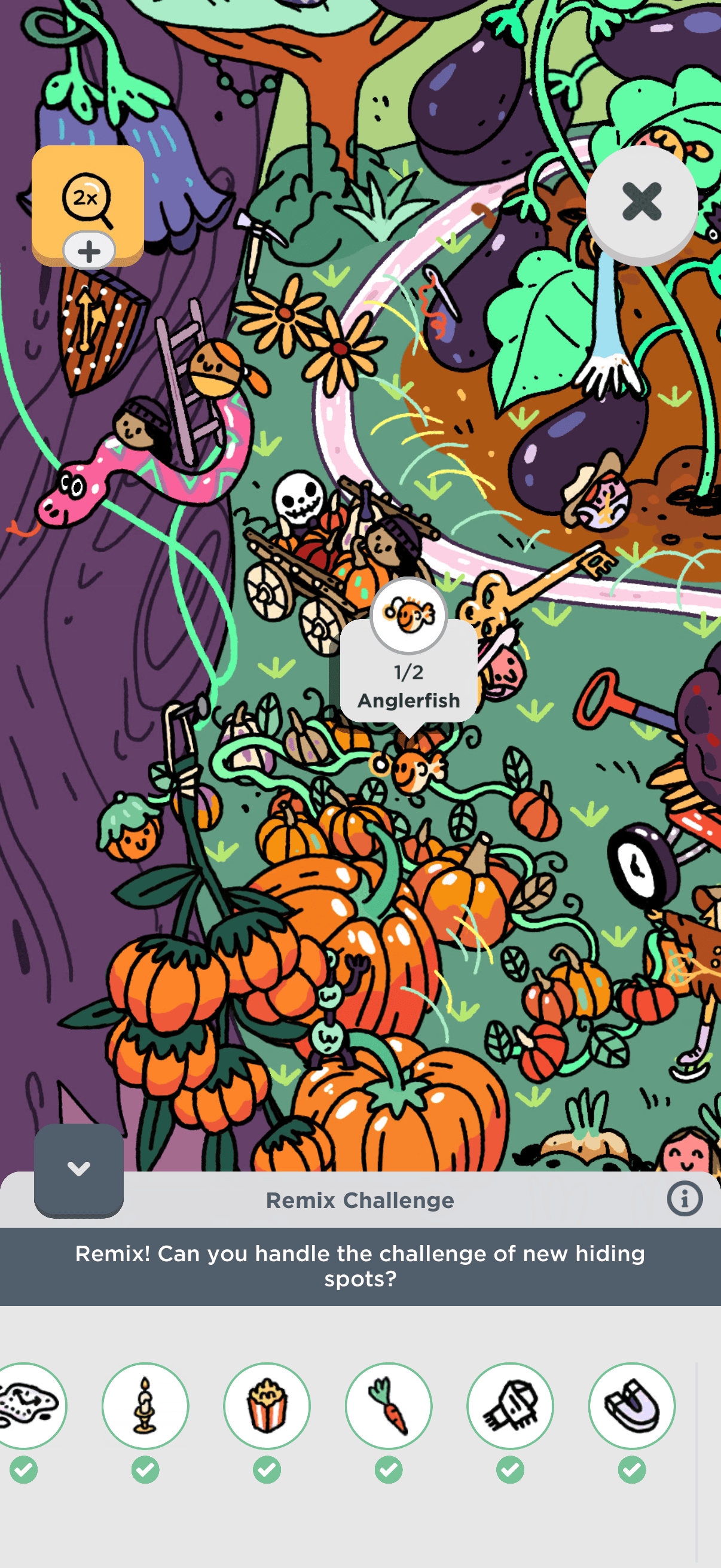The height and width of the screenshot is (1568, 721).
Task: Open the Remix Challenge info icon
Action: pos(685,1199)
